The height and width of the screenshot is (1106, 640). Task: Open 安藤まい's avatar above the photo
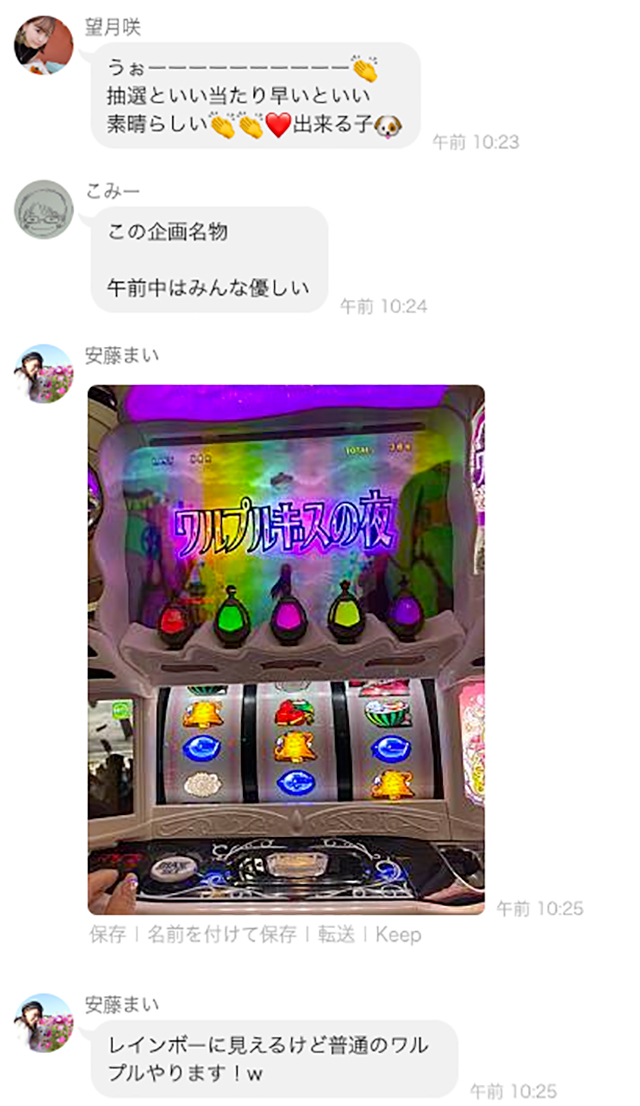(x=44, y=374)
